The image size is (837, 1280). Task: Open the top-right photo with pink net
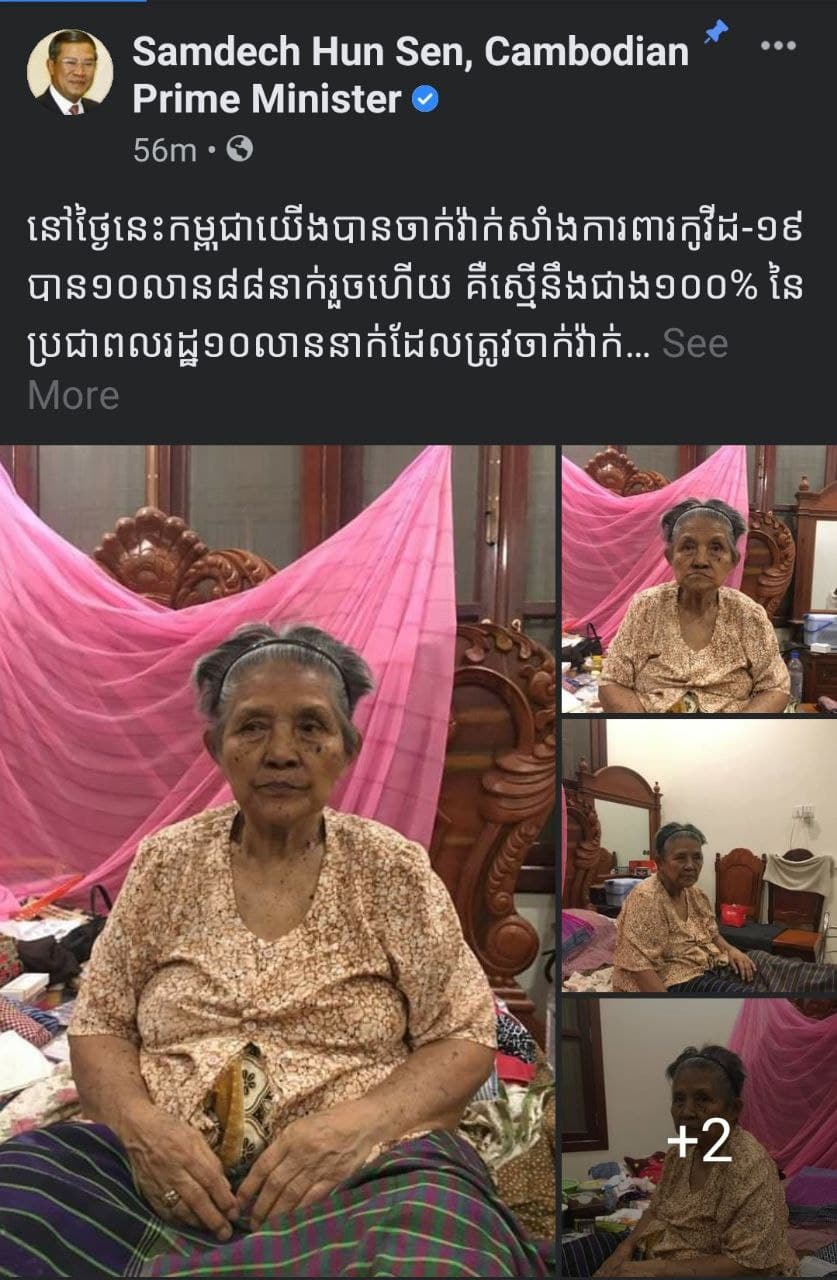pyautogui.click(x=699, y=579)
